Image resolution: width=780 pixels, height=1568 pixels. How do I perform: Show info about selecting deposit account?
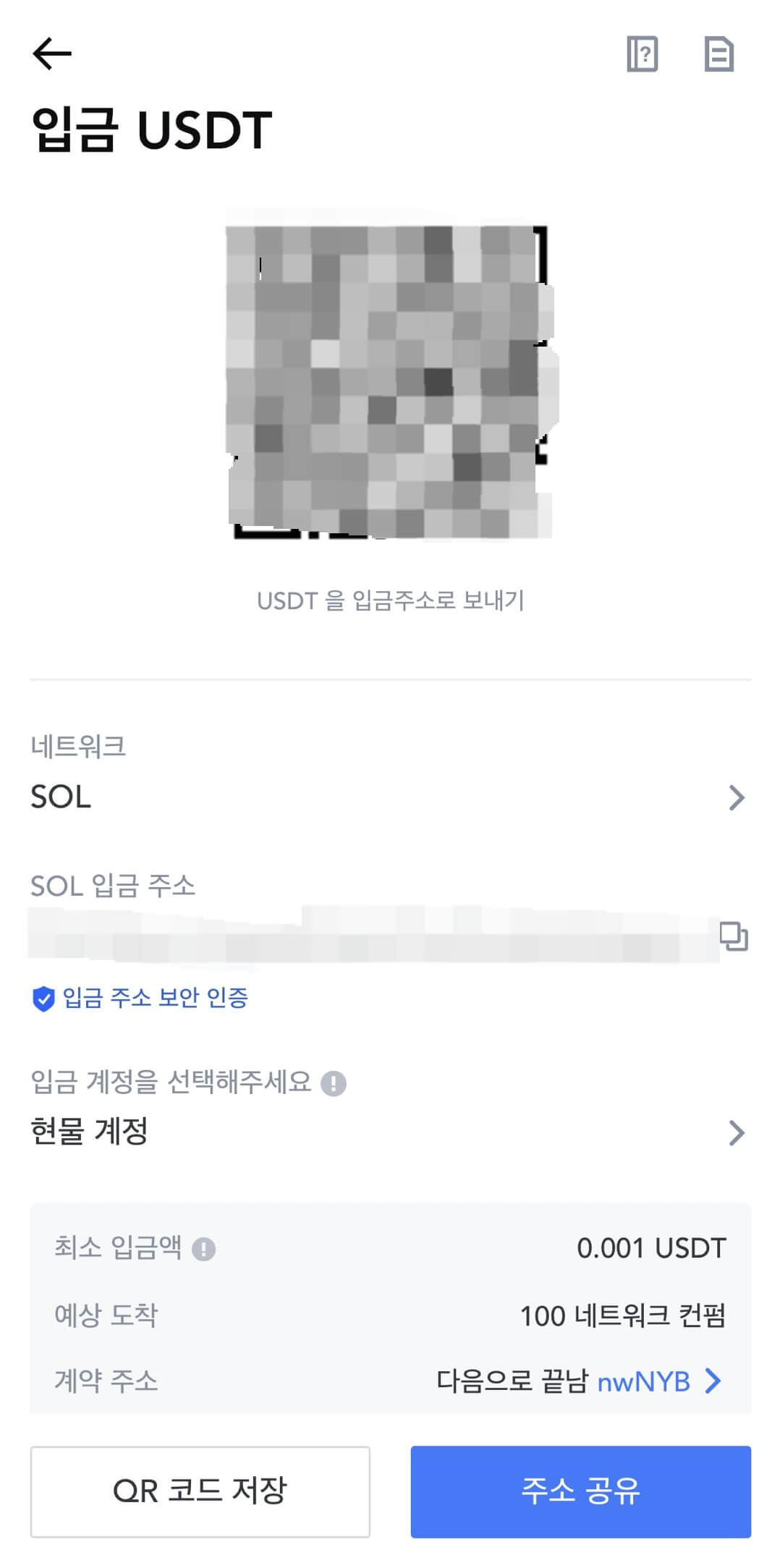pyautogui.click(x=333, y=1084)
